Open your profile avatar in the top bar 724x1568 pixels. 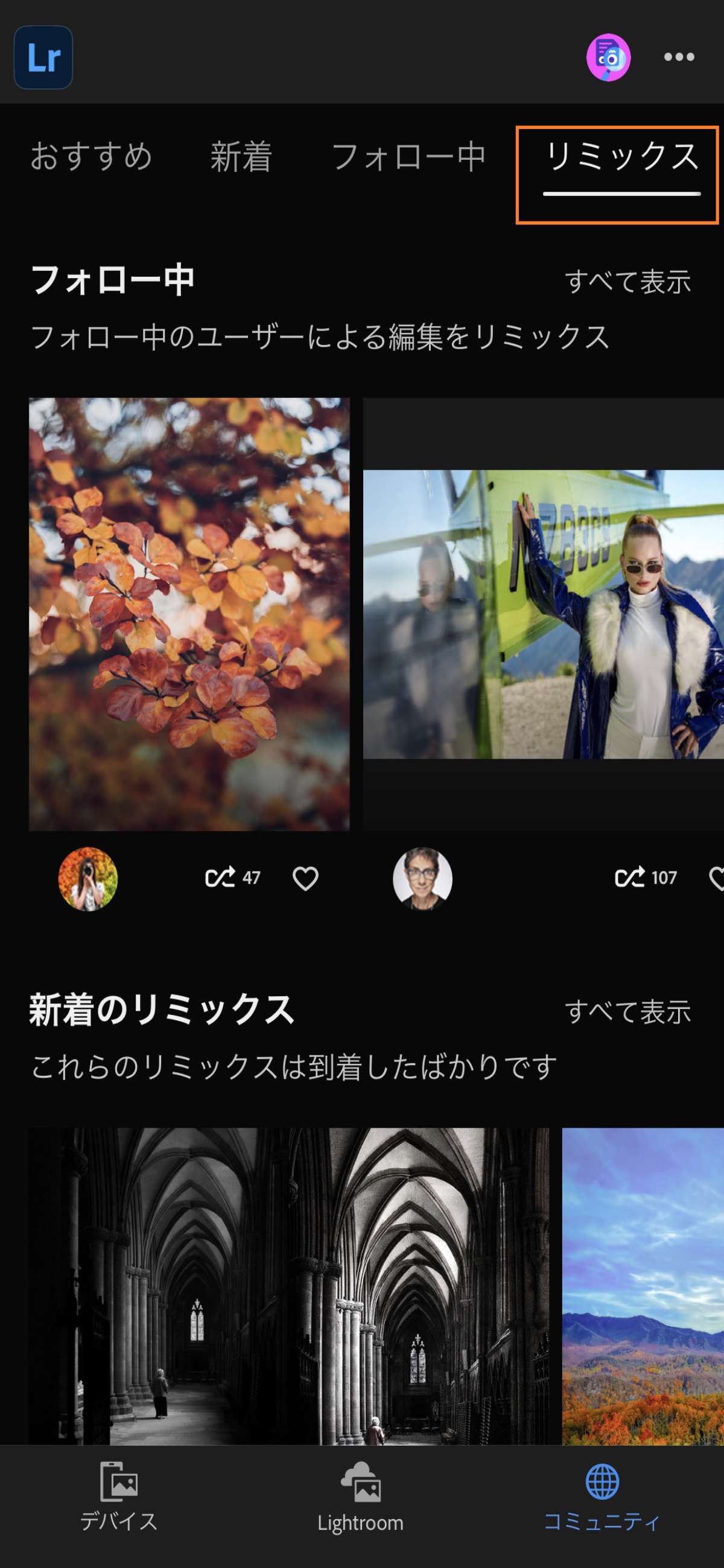point(611,57)
